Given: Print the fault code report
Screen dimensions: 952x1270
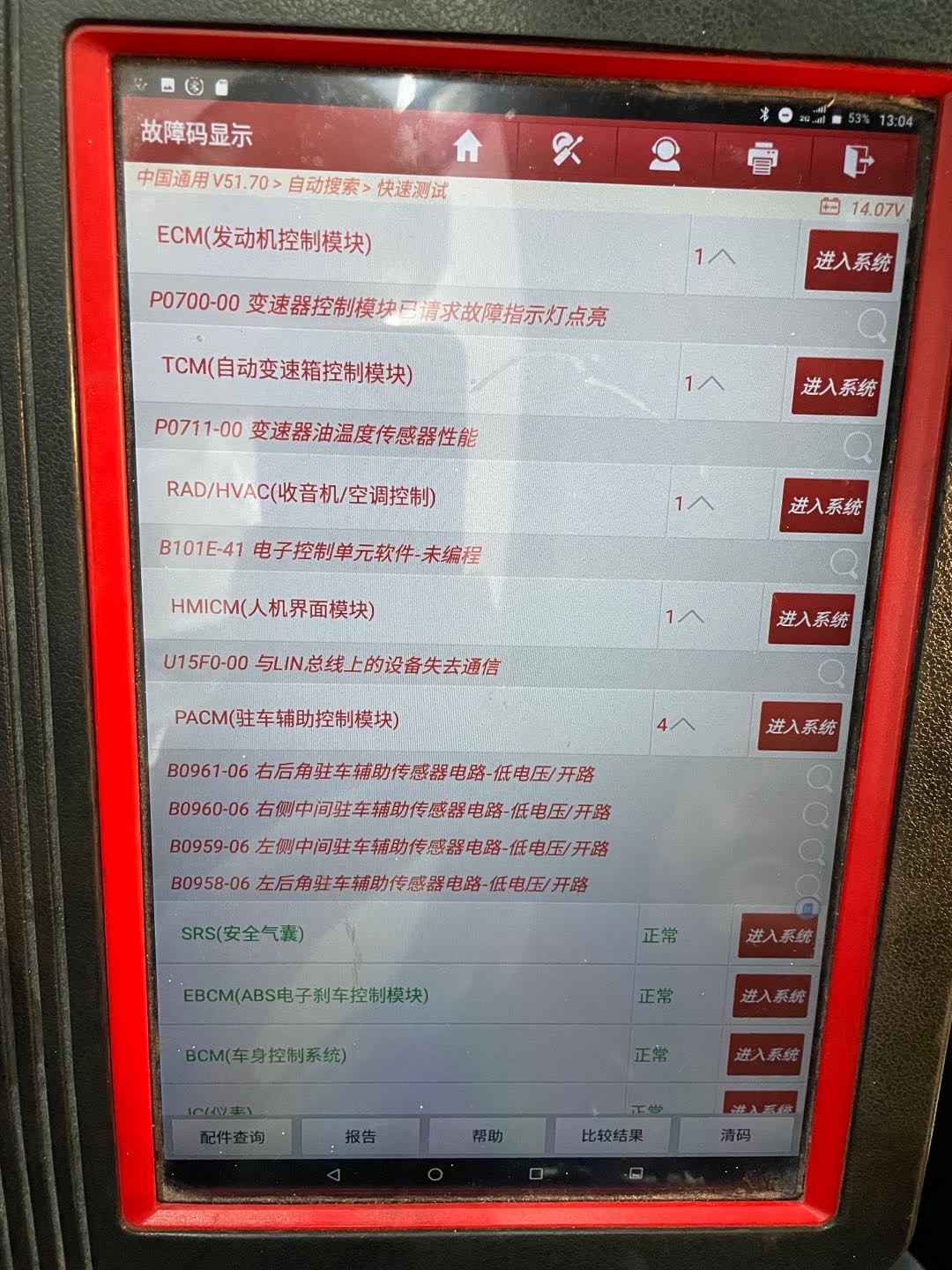Looking at the screenshot, I should (762, 159).
